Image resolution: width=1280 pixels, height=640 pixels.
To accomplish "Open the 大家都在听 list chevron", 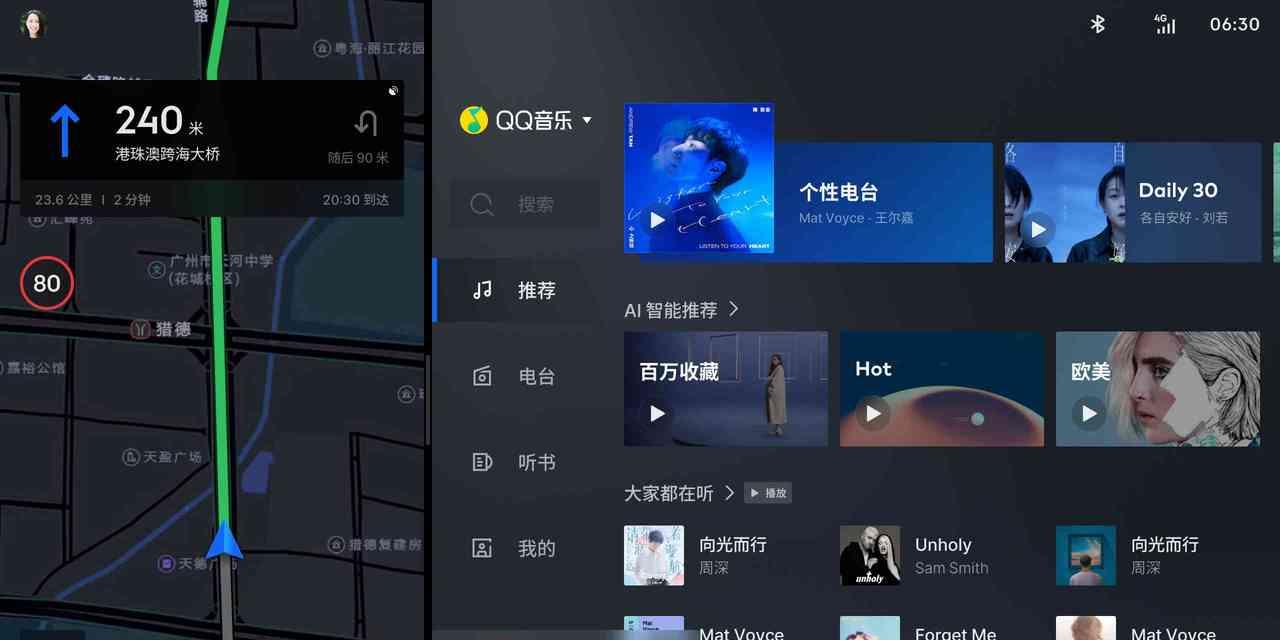I will (x=730, y=493).
